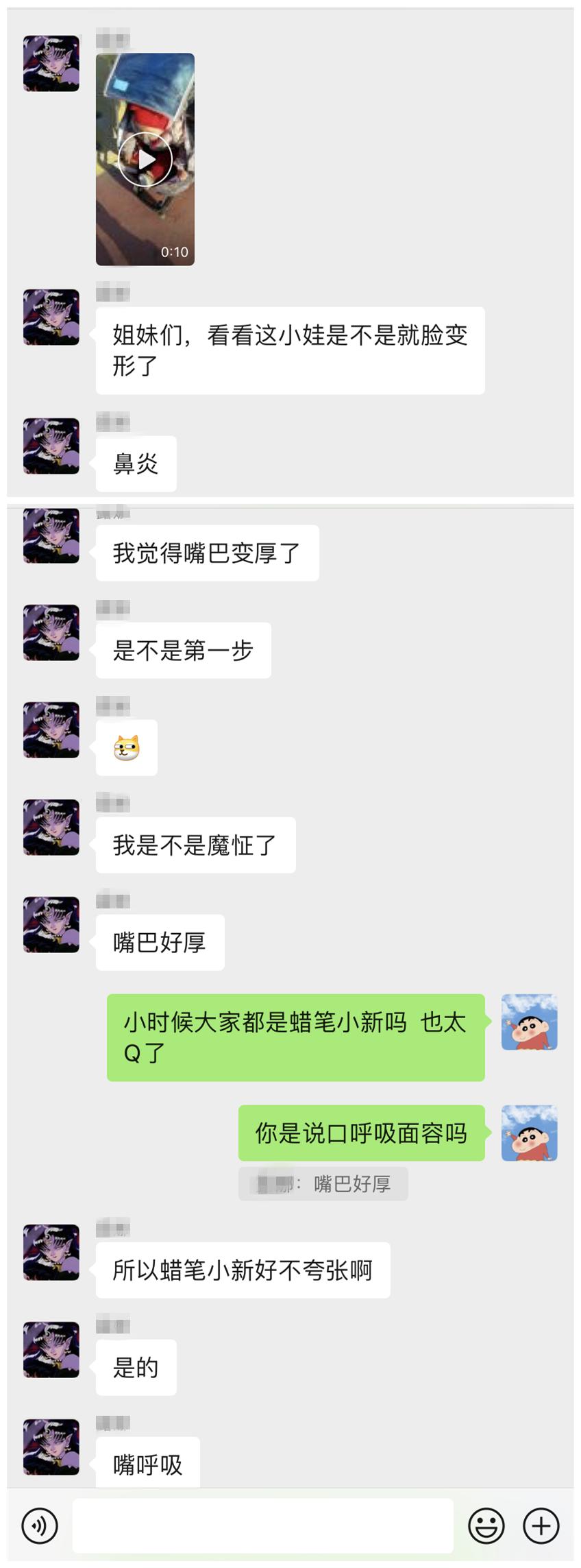Viewport: 581px width, 1568px height.
Task: Tap the message 我是不是魔怔了
Action: 195,845
